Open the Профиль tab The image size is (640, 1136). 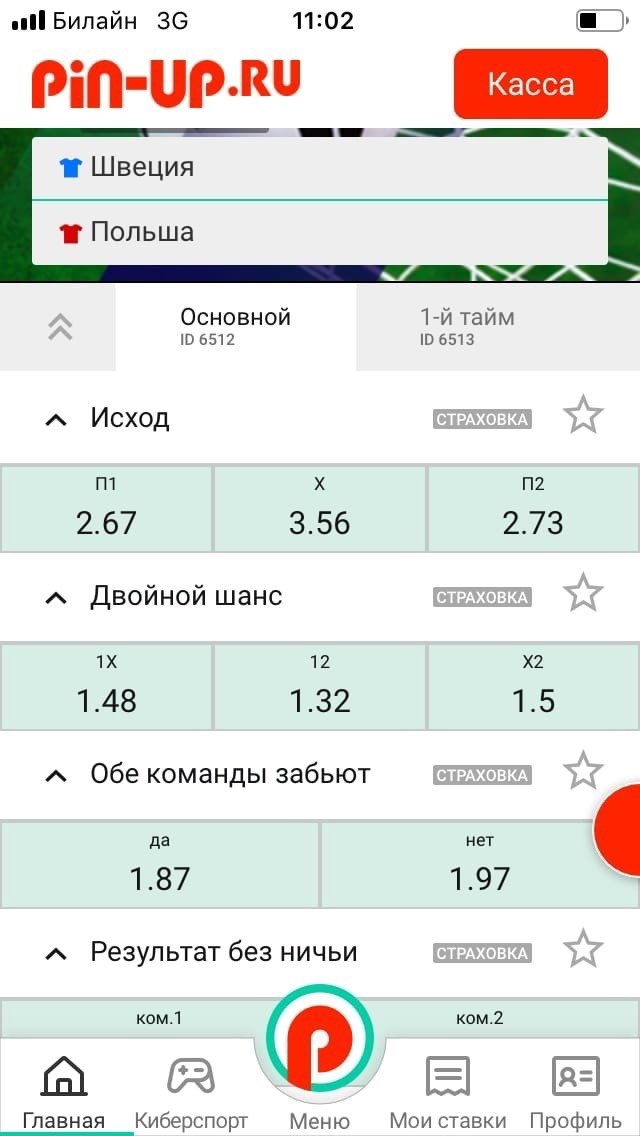(x=575, y=1091)
